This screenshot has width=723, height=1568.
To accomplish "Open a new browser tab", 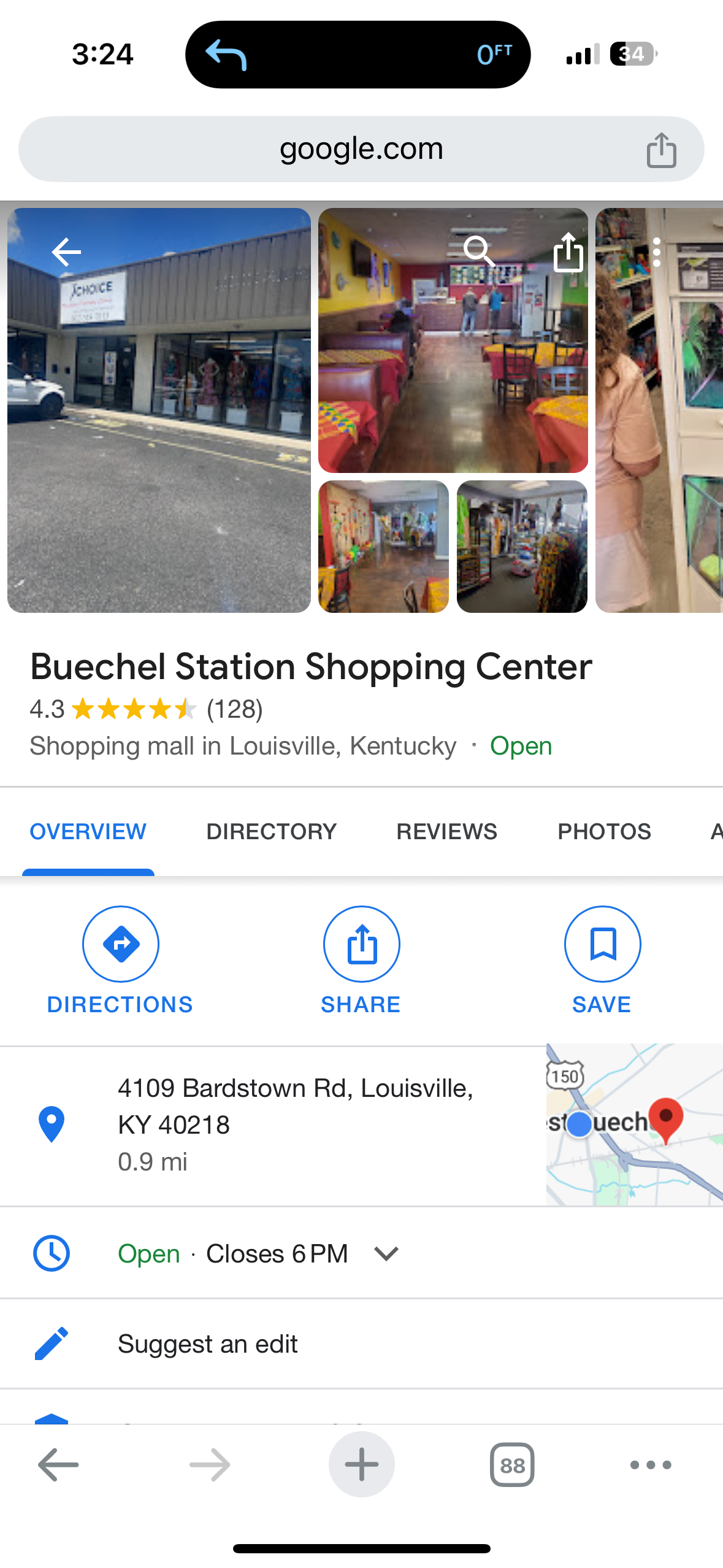I will tap(361, 1465).
